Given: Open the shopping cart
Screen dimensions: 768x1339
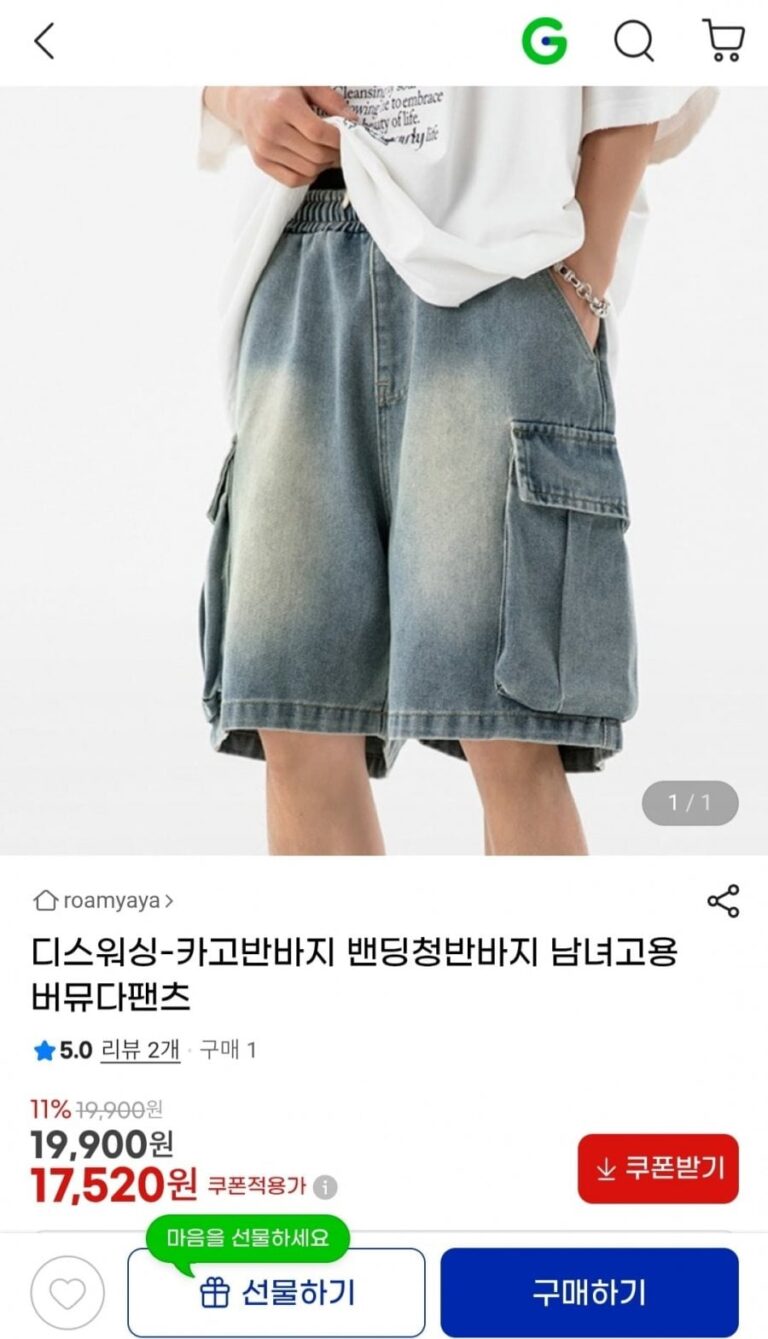Looking at the screenshot, I should (723, 42).
